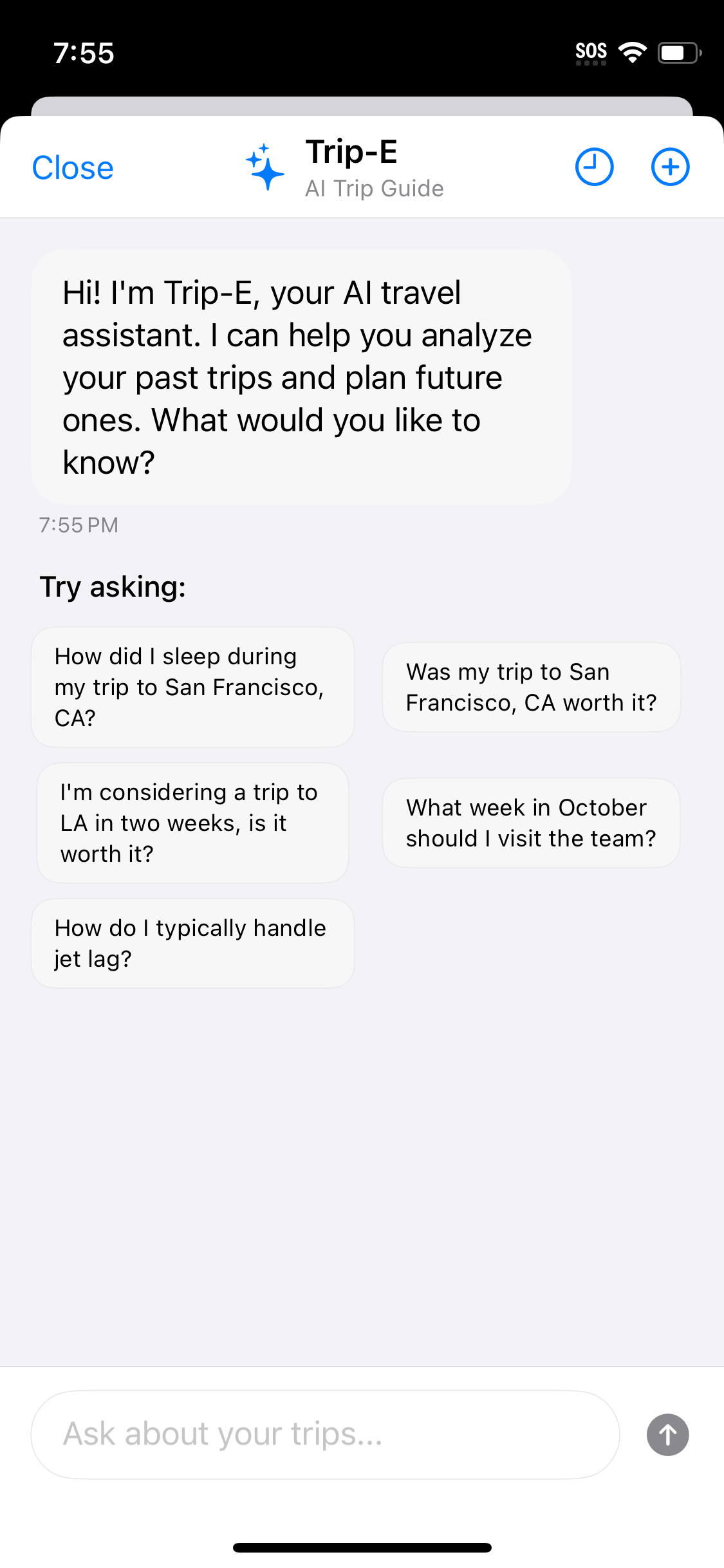724x1568 pixels.
Task: Ask how you typically handle jet lag
Action: coord(192,943)
